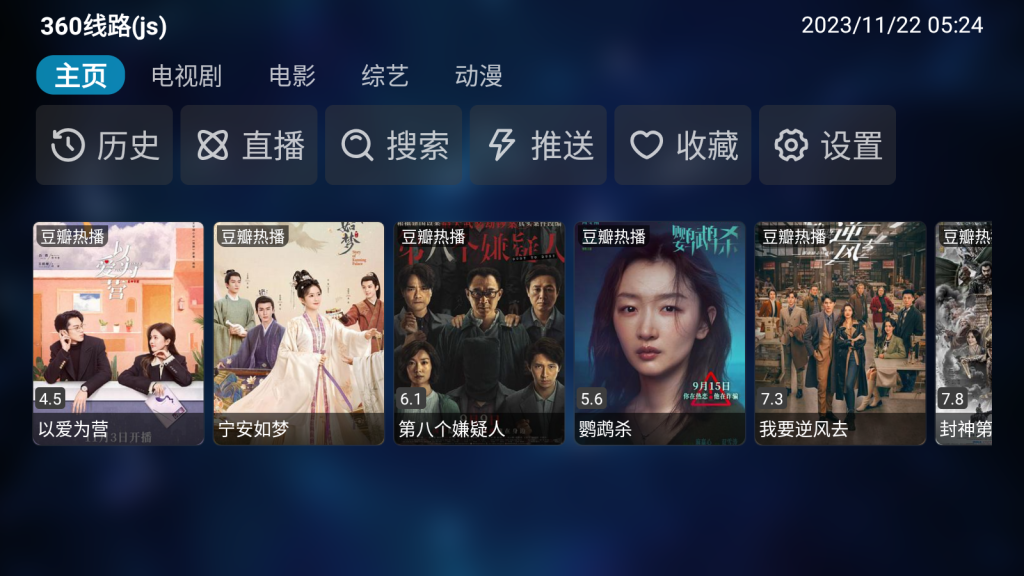Open the 推送 push feature

point(538,146)
